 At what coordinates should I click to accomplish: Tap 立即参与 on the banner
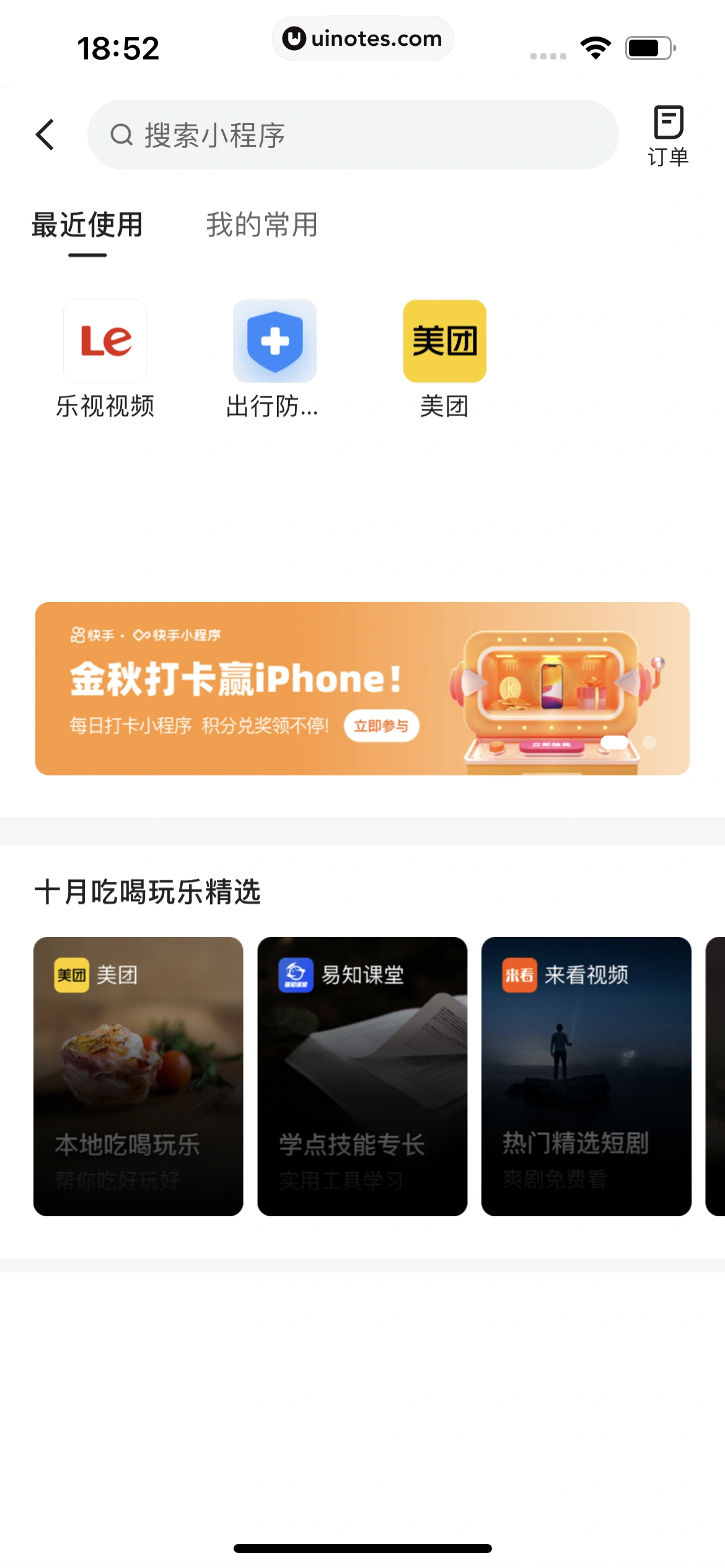[x=381, y=725]
